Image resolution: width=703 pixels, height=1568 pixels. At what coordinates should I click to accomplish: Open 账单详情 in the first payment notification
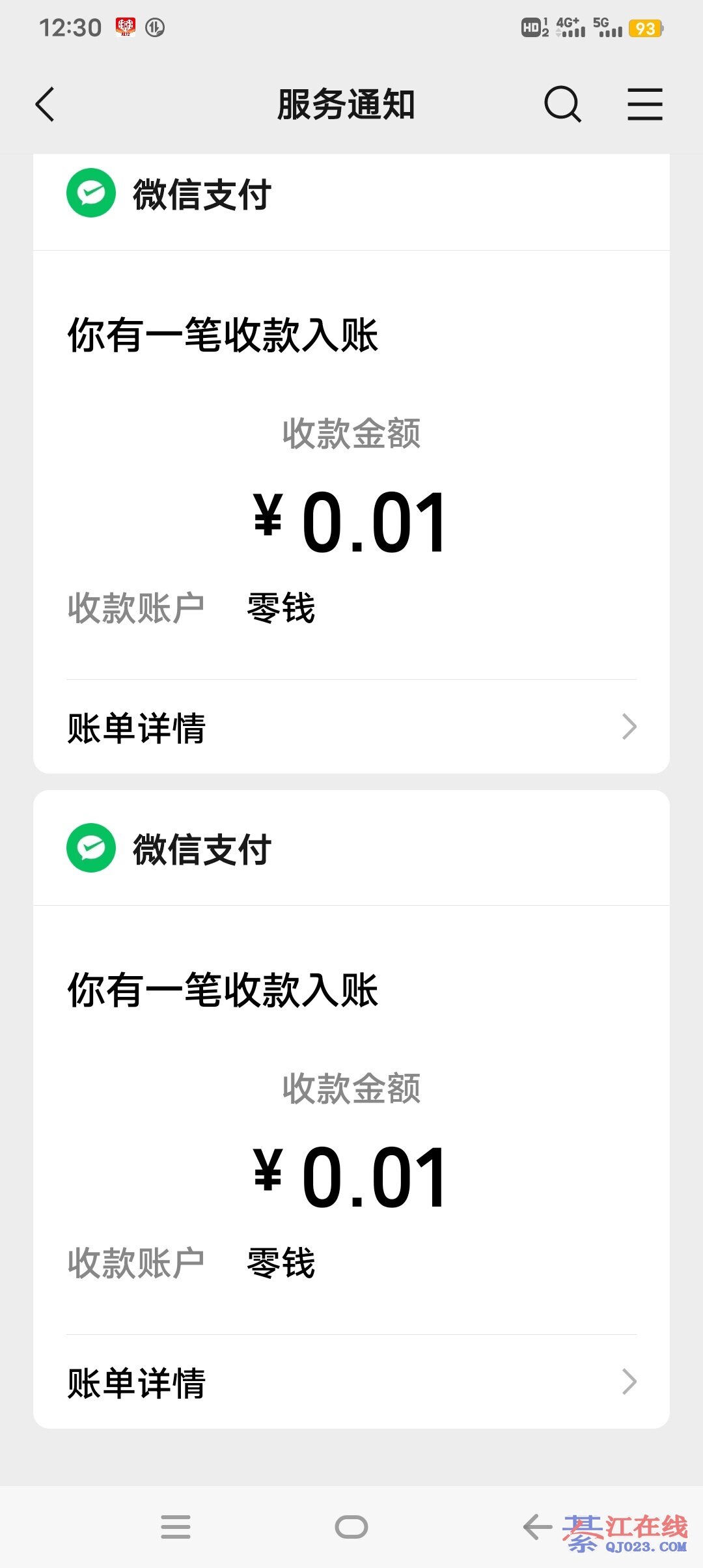coord(351,727)
